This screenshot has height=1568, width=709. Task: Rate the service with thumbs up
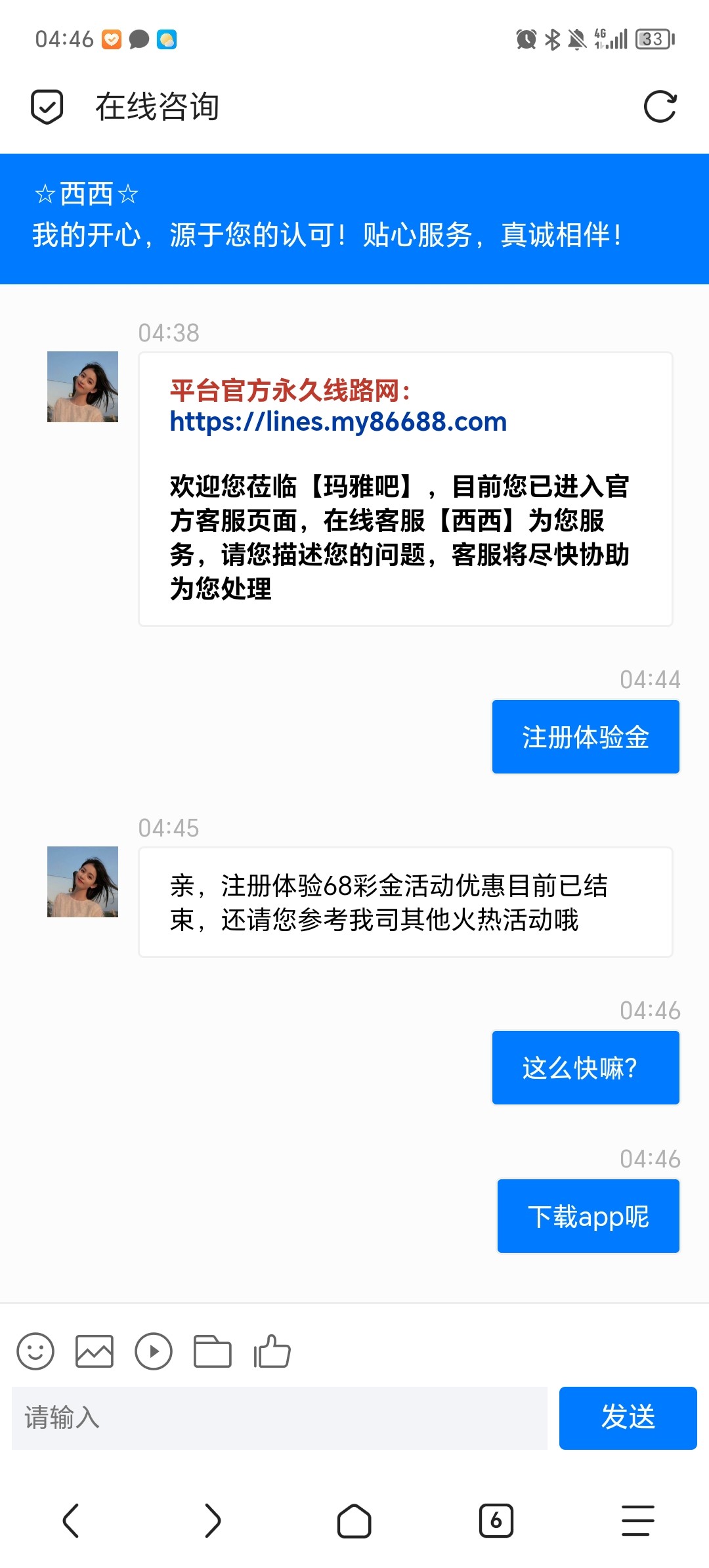coord(272,1351)
